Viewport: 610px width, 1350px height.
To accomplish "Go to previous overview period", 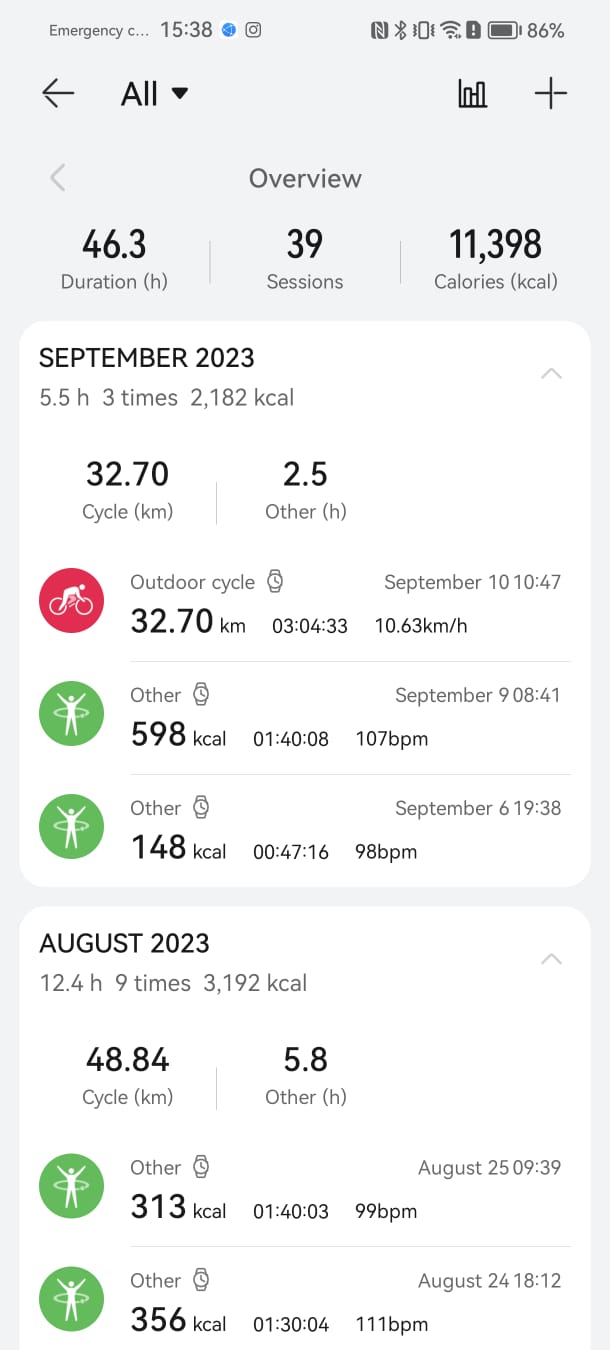I will pos(58,178).
